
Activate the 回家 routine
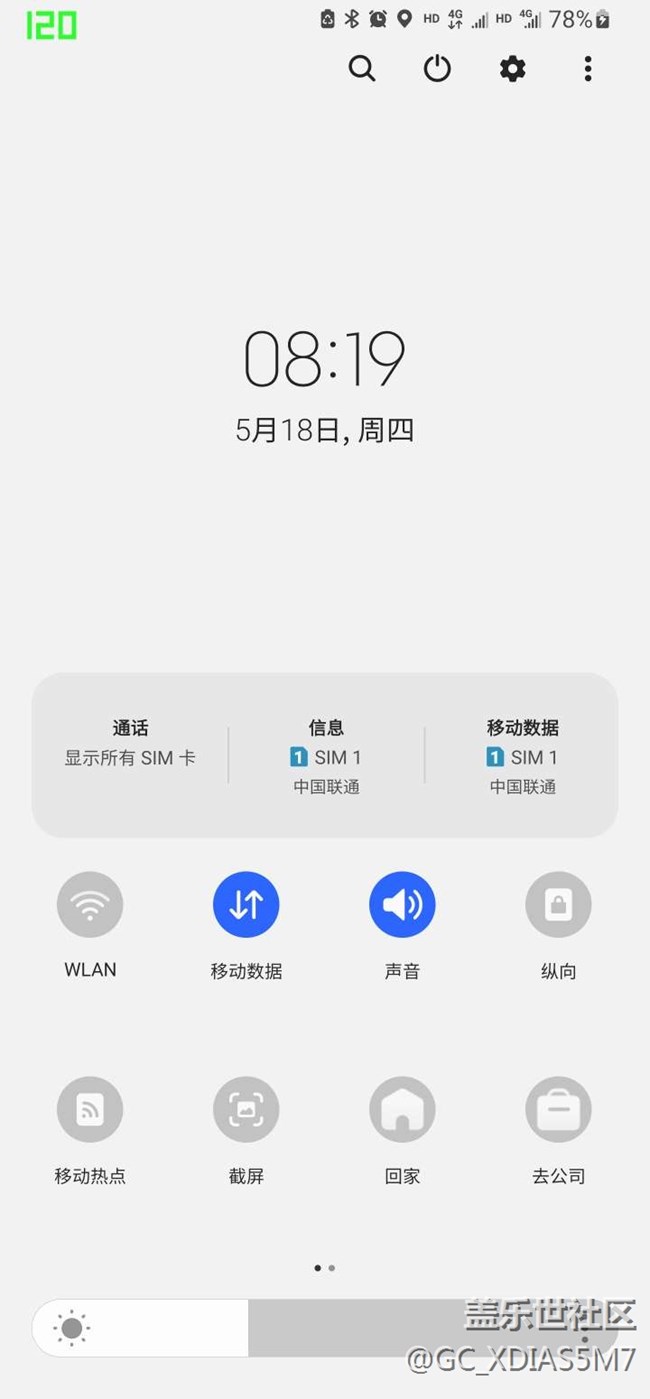coord(402,1109)
